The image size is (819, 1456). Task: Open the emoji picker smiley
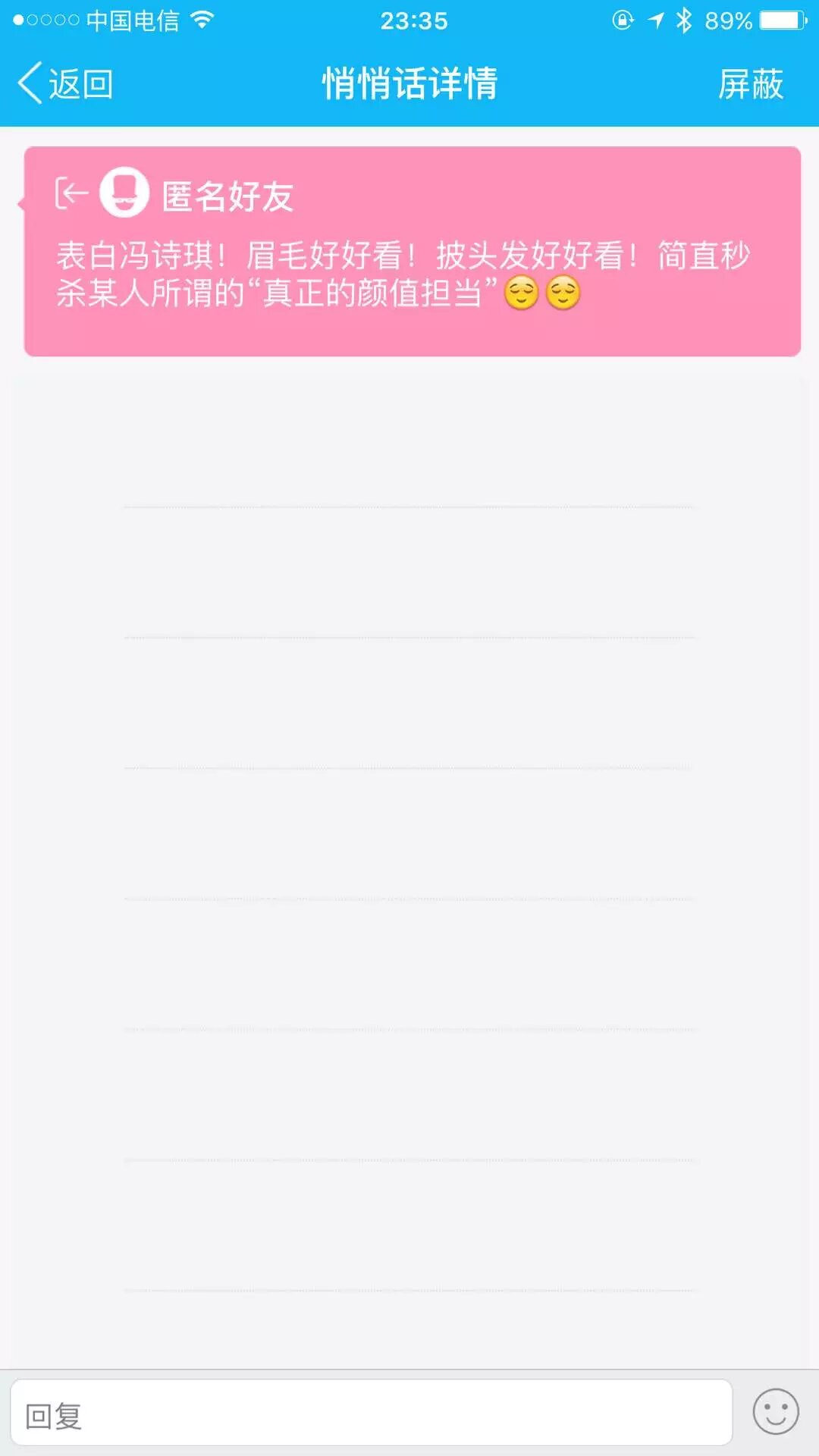(x=775, y=1412)
